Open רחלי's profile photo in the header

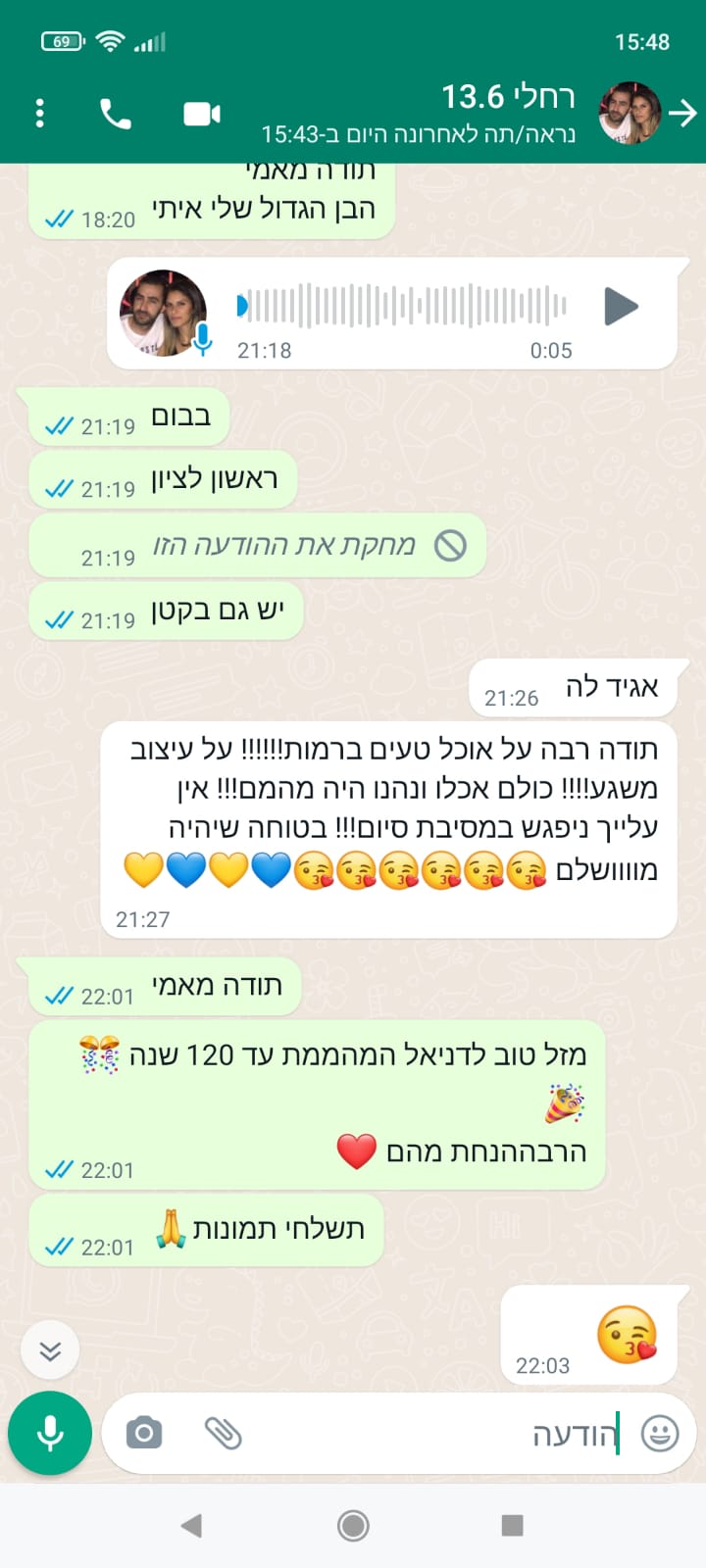pyautogui.click(x=630, y=114)
